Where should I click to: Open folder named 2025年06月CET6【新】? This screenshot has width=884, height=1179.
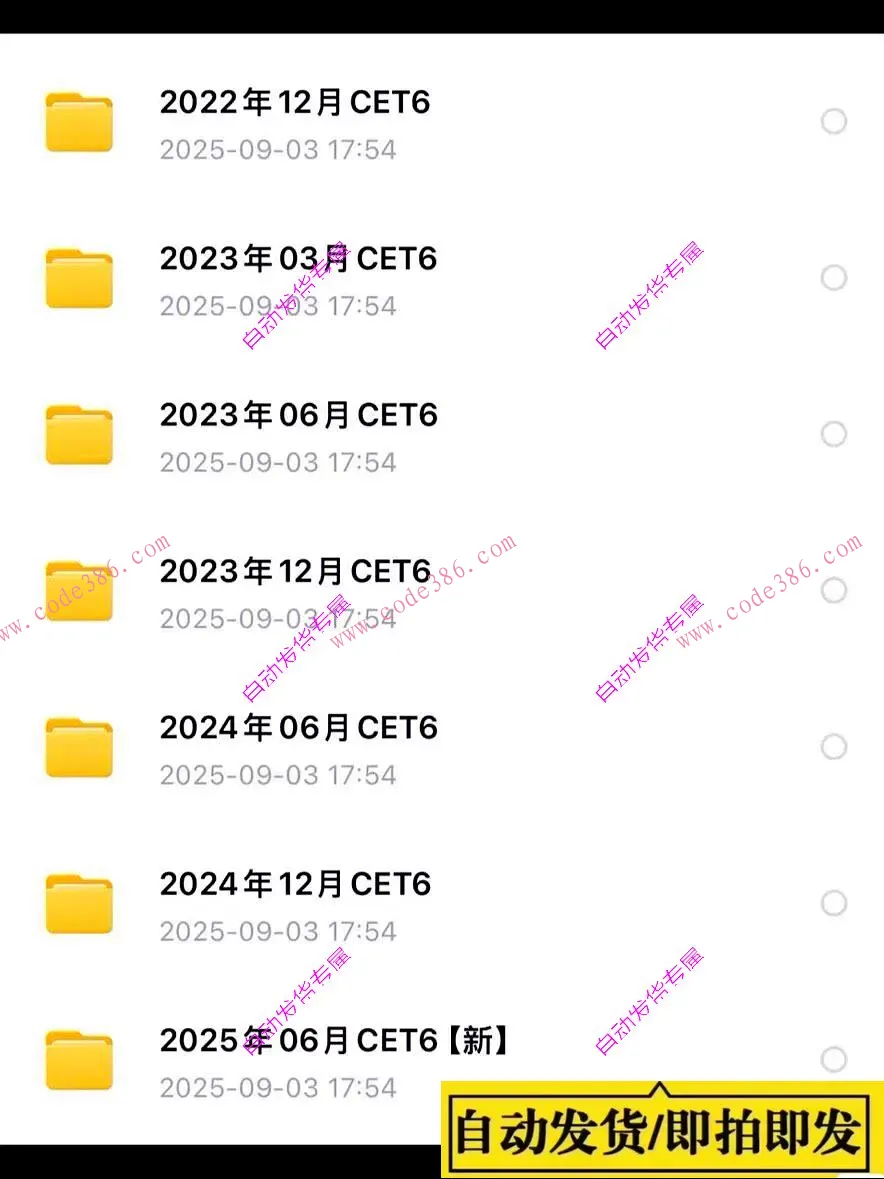pyautogui.click(x=334, y=1041)
